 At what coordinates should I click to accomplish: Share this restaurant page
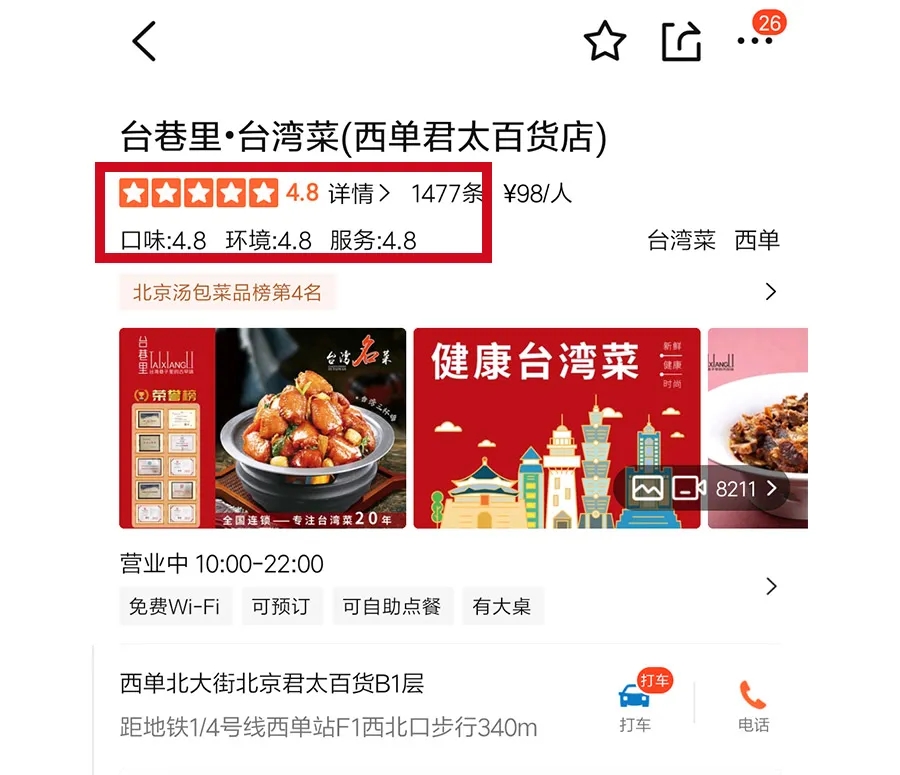coord(681,41)
